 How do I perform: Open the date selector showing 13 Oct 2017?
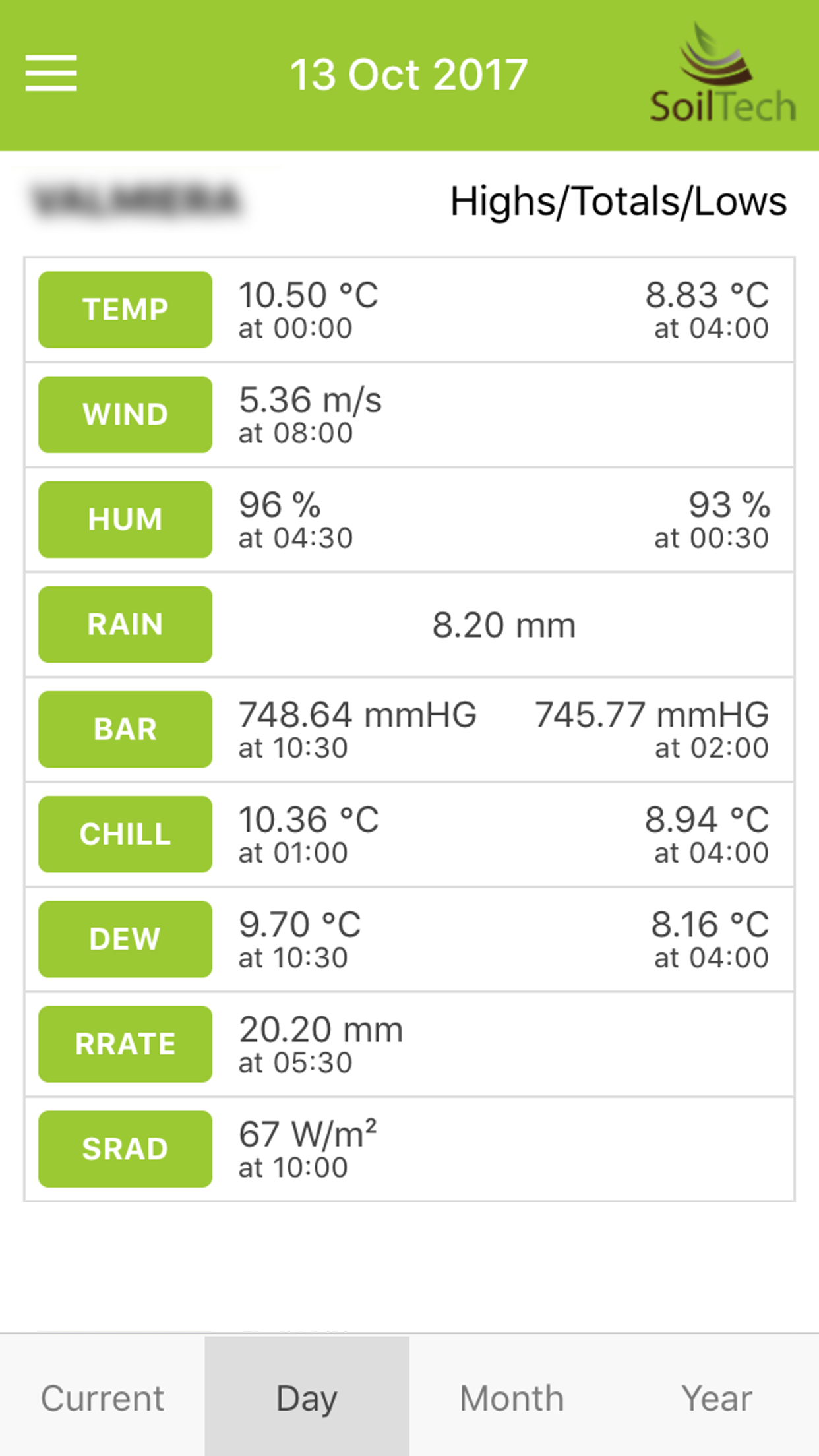[409, 73]
